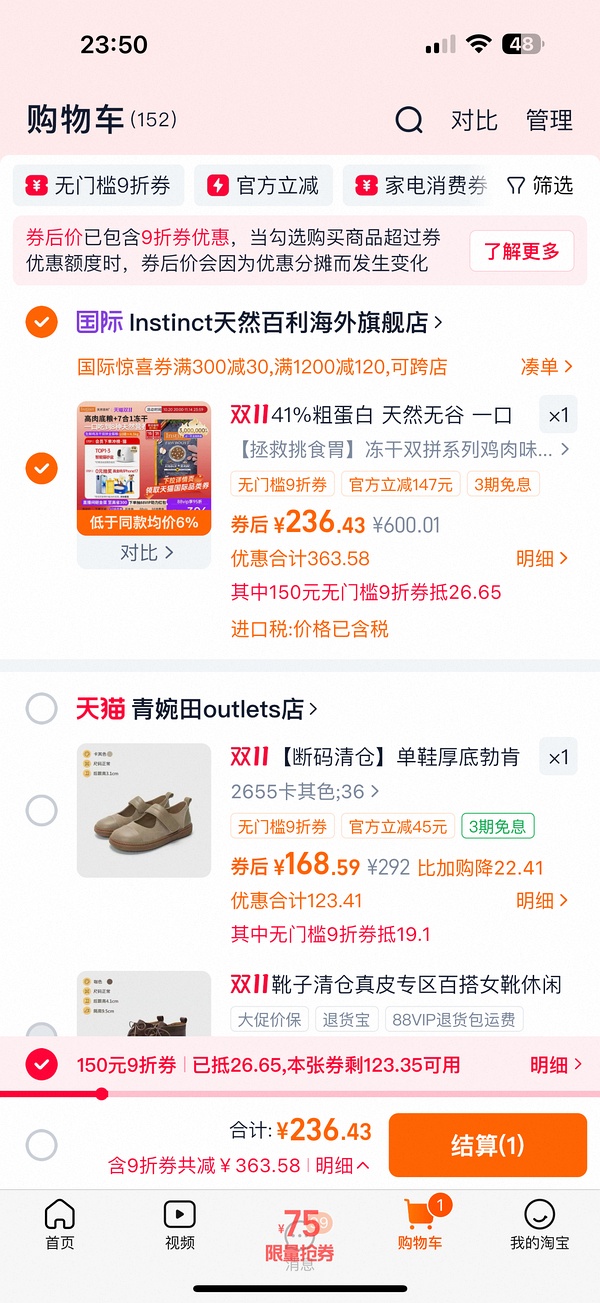Open the 筛选 filter options

click(540, 186)
